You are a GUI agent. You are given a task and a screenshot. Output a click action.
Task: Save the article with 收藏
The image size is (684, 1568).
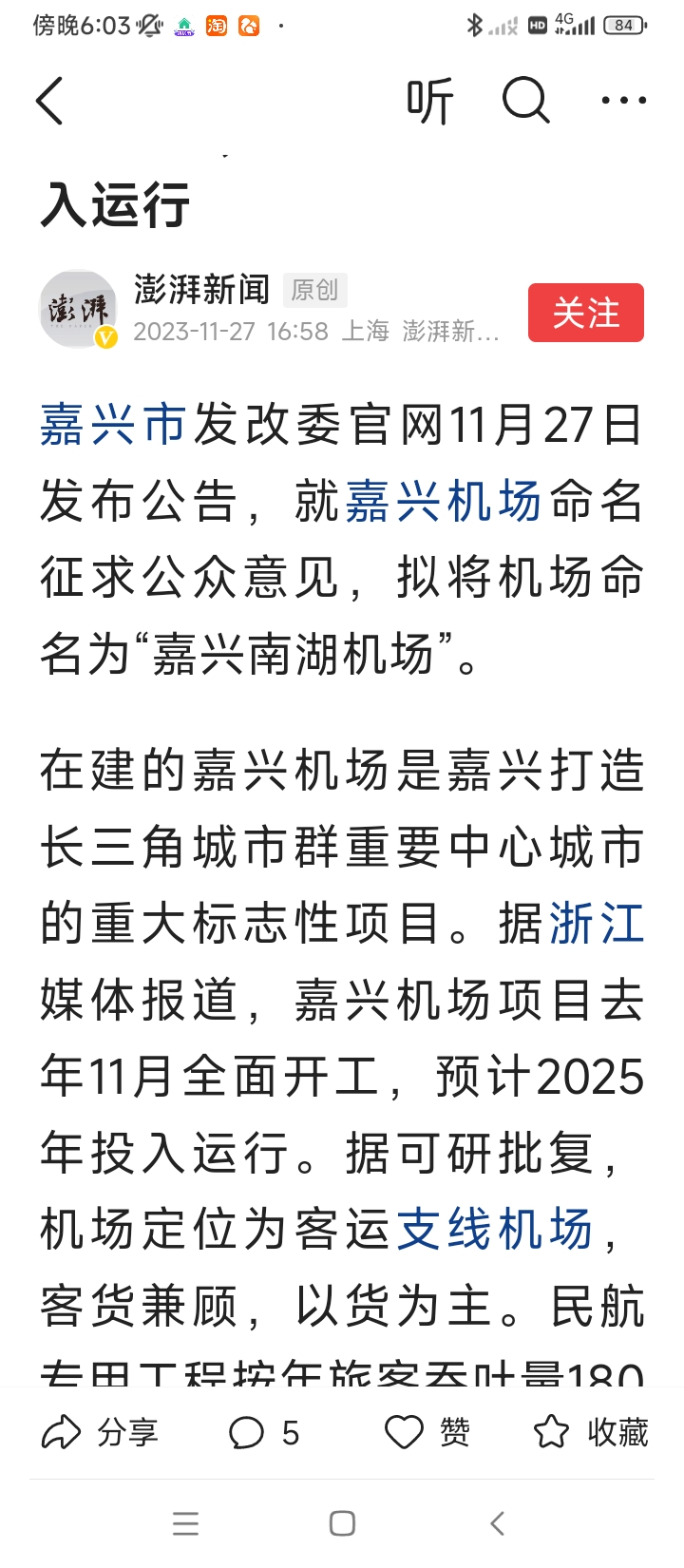click(x=591, y=1432)
